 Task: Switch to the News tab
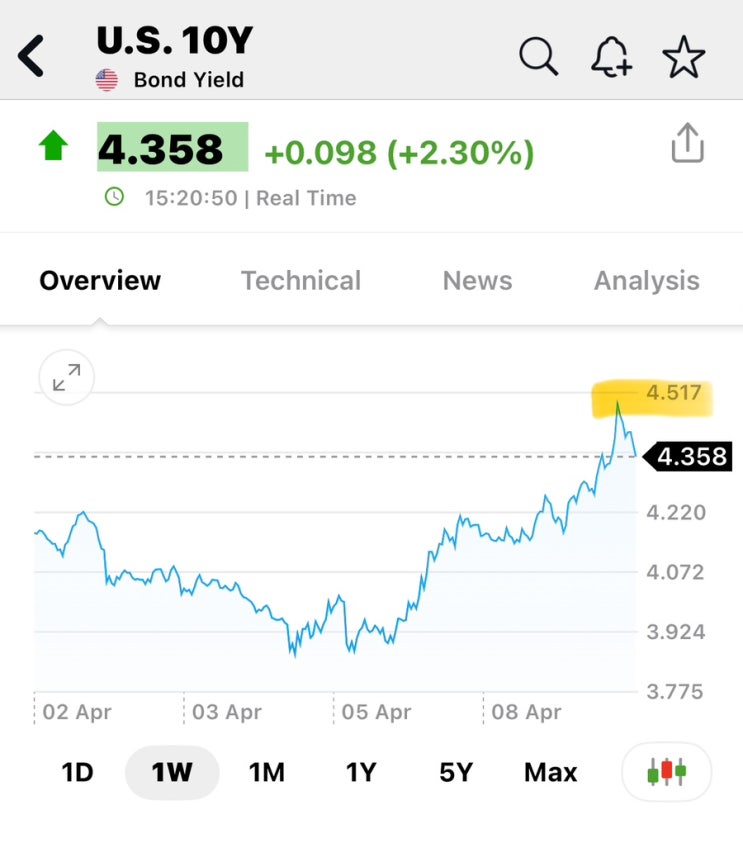pyautogui.click(x=477, y=281)
